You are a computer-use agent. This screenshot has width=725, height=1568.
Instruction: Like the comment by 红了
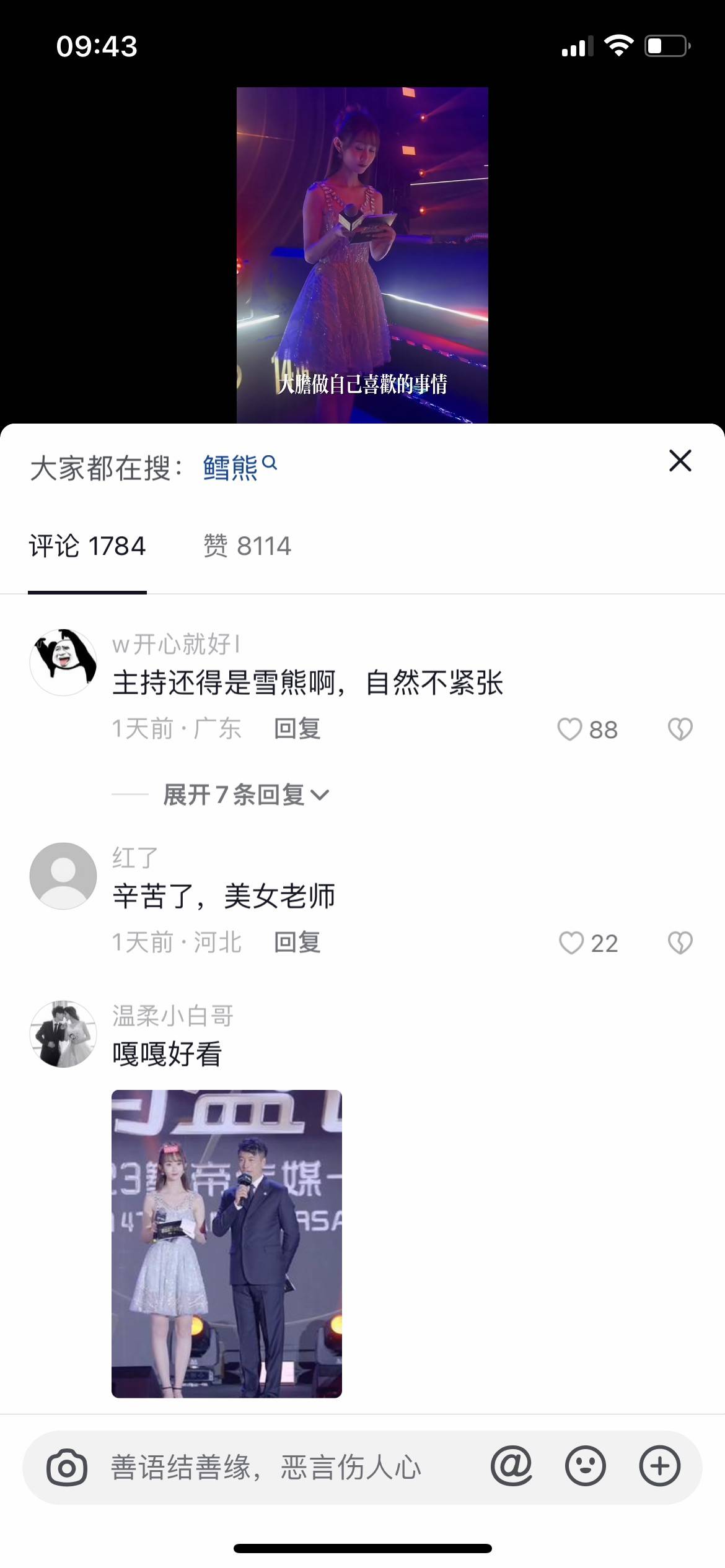(571, 943)
